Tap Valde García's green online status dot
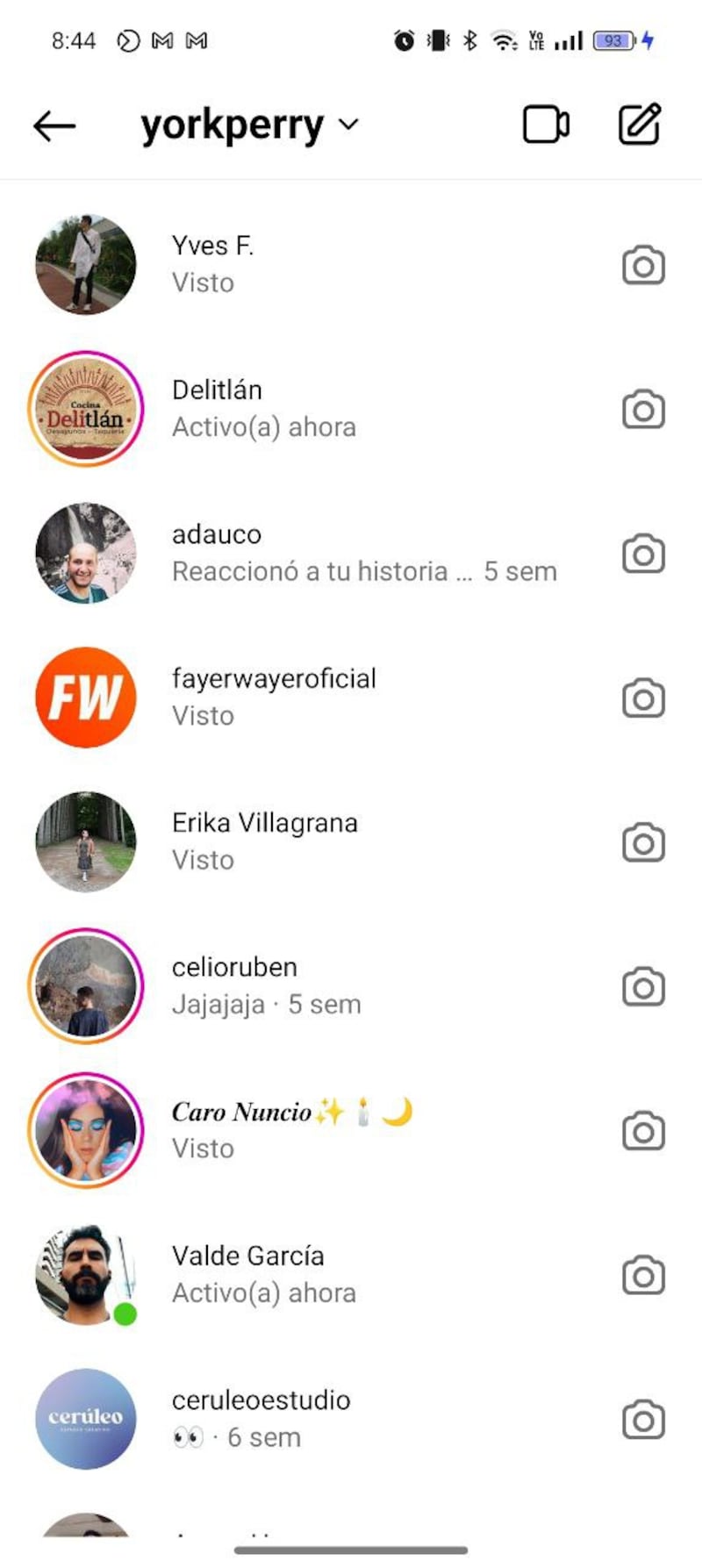This screenshot has width=702, height=1568. point(125,1313)
